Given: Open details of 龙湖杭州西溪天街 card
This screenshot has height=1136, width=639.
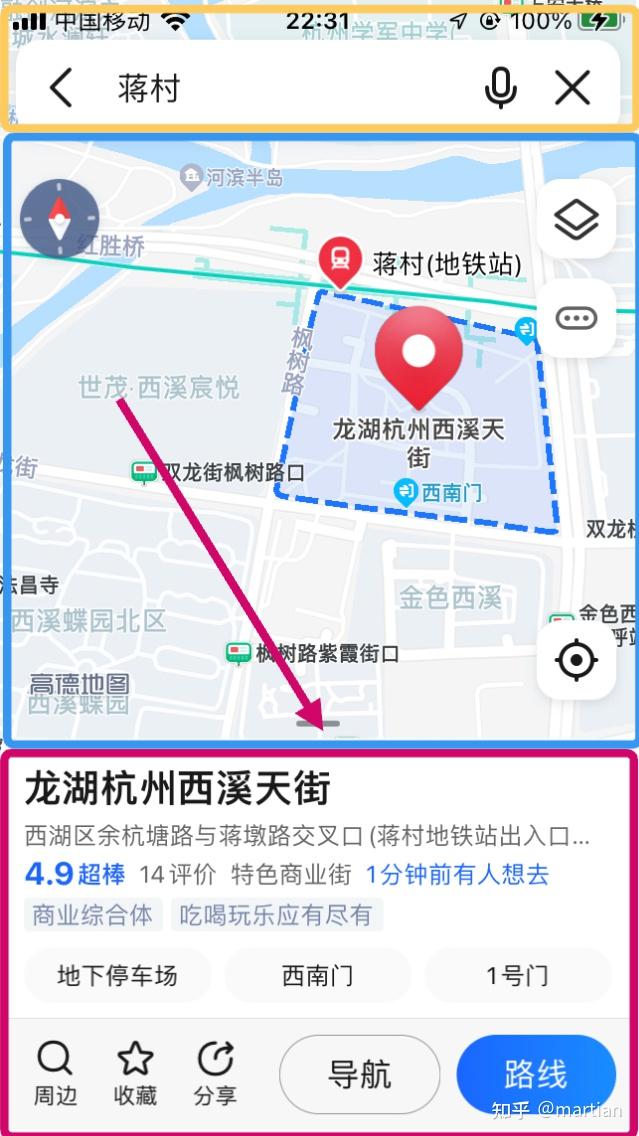Looking at the screenshot, I should [x=177, y=789].
